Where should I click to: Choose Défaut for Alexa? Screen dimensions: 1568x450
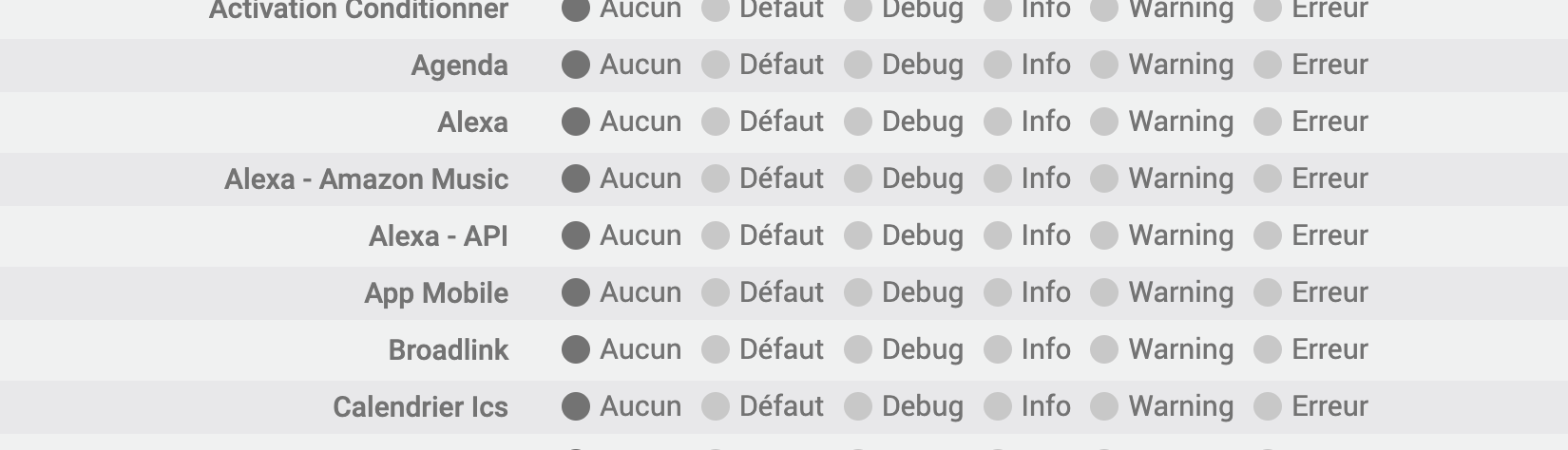(716, 122)
